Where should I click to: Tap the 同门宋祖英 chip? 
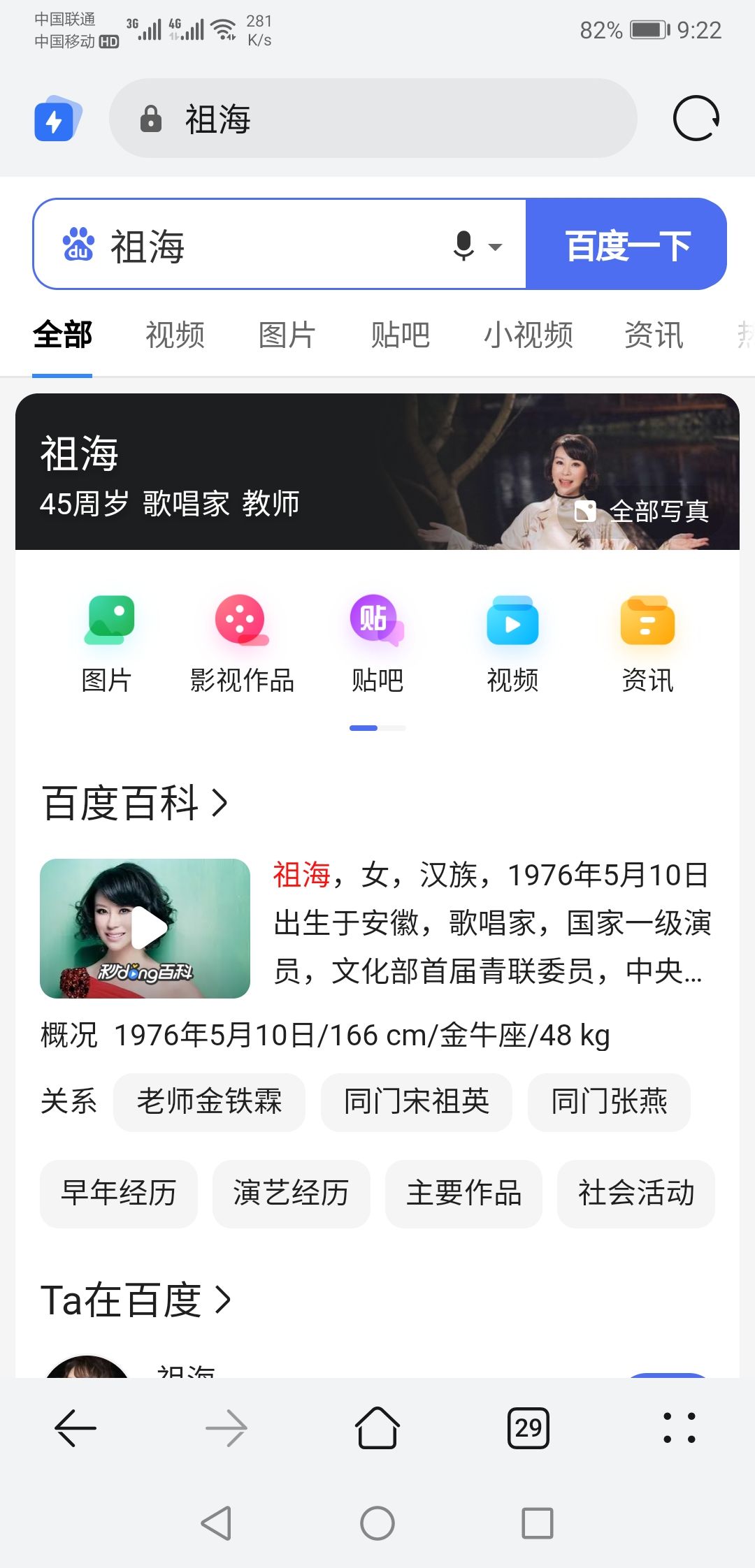pyautogui.click(x=416, y=1102)
